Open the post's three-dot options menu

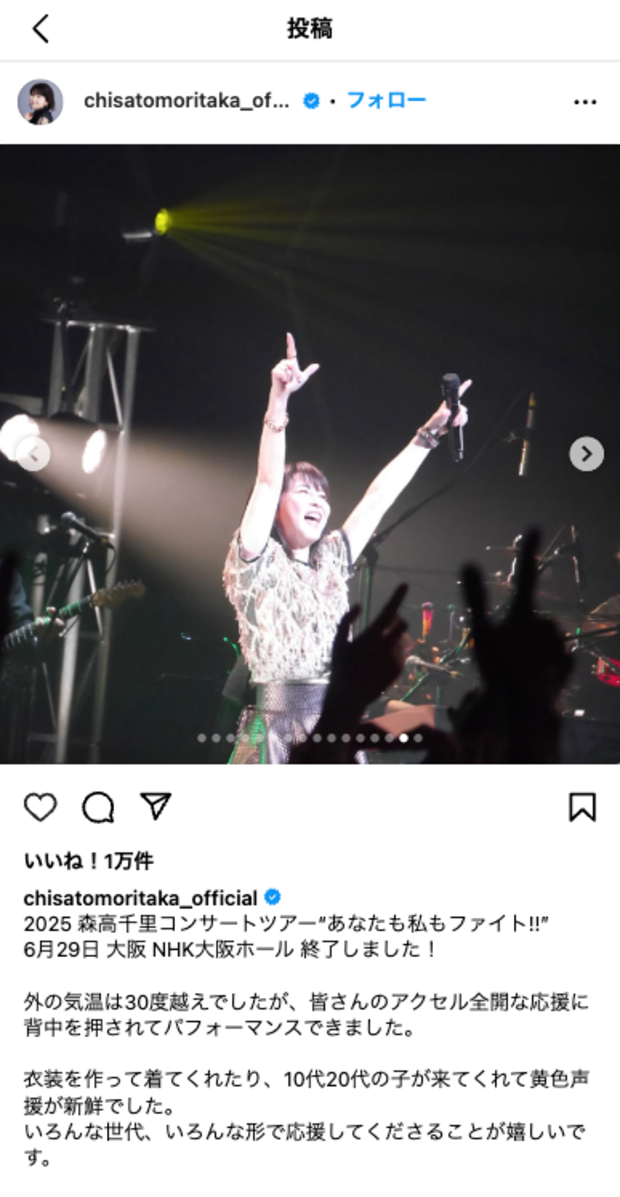[x=585, y=102]
